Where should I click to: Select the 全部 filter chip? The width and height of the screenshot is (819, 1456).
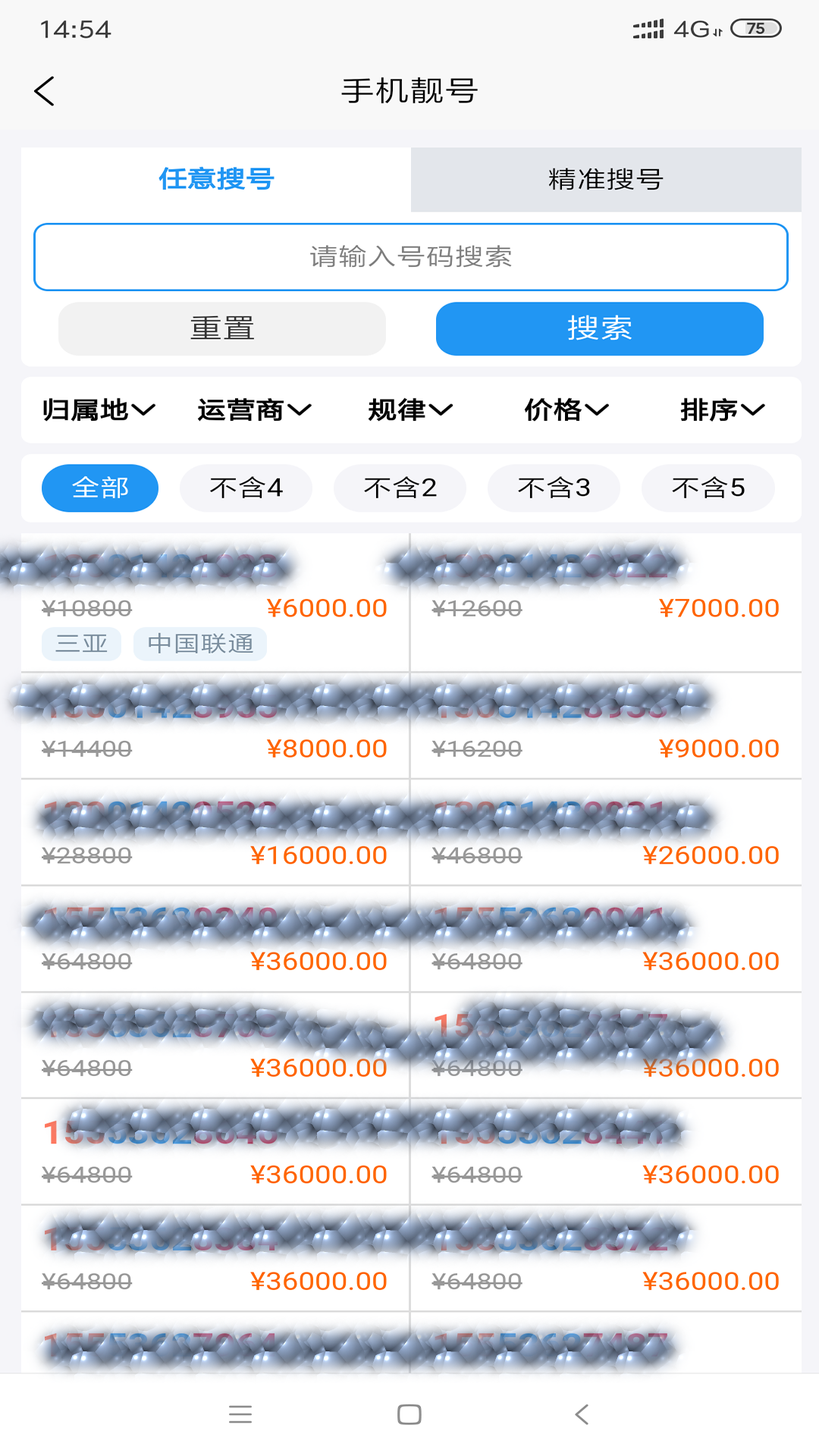(99, 488)
